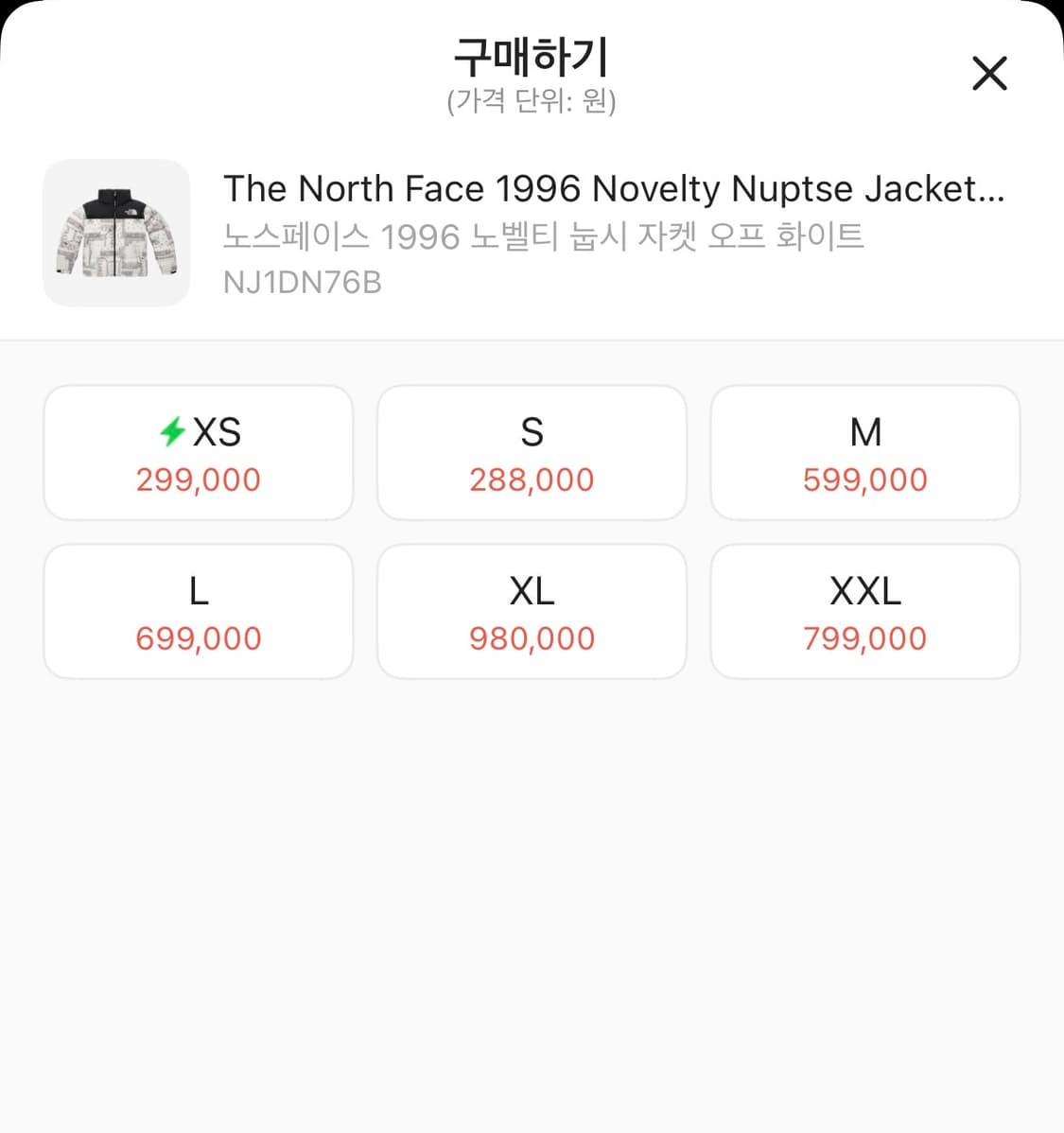The width and height of the screenshot is (1064, 1133).
Task: Click the 299,000 price under XS
Action: click(x=197, y=479)
